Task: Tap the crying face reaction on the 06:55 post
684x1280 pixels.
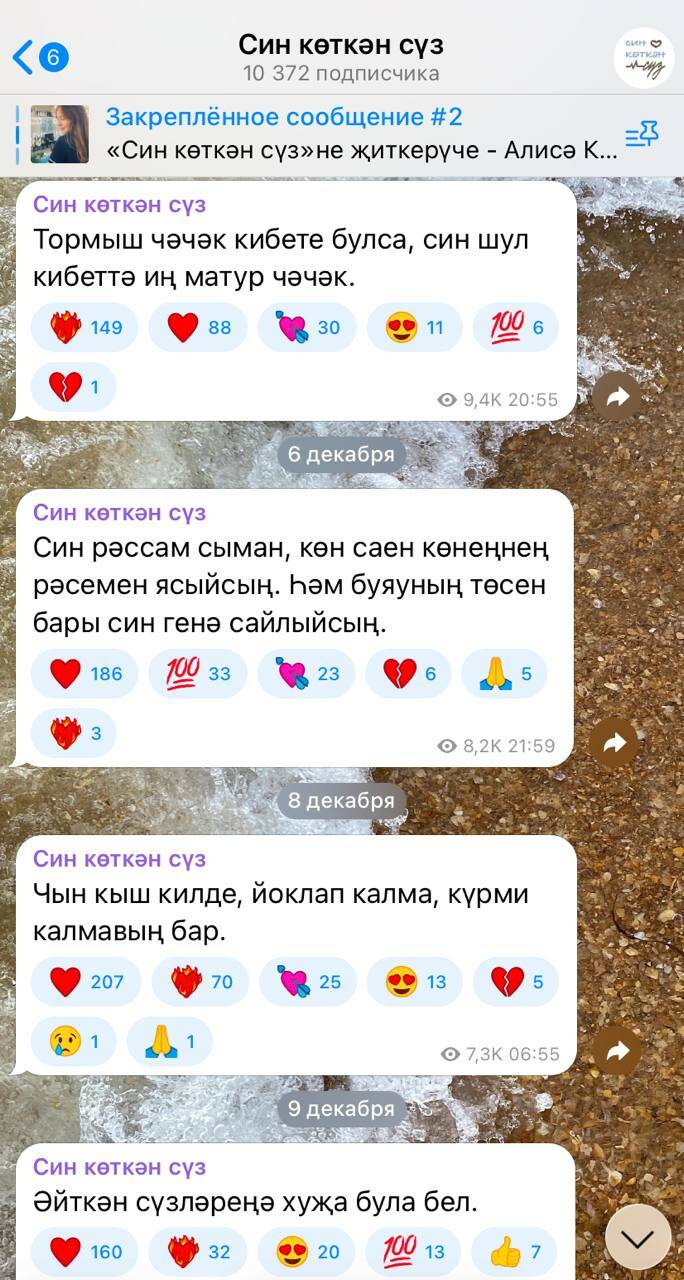Action: (x=74, y=1041)
